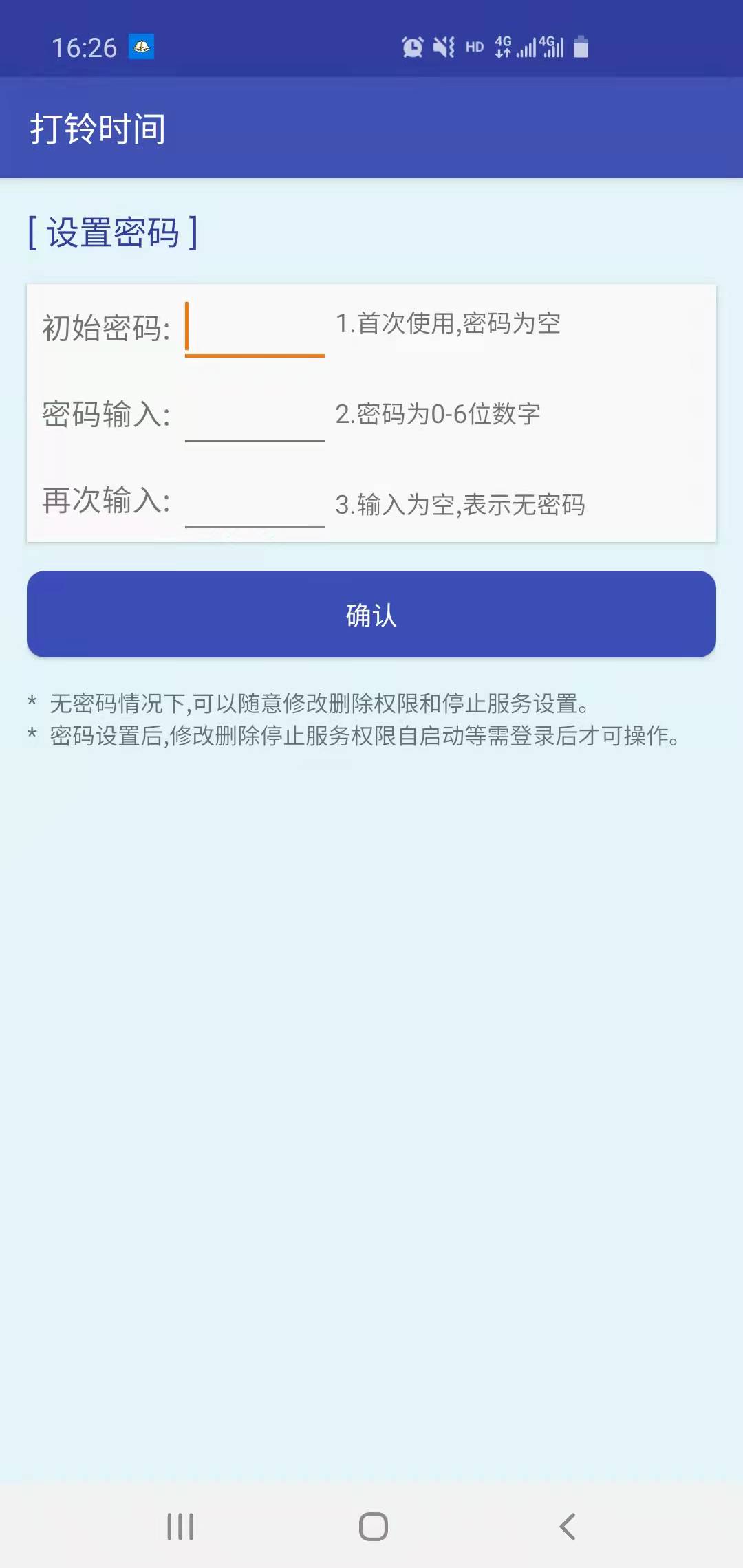Tap the 确认 confirm button
This screenshot has height=1568, width=743.
tap(371, 614)
